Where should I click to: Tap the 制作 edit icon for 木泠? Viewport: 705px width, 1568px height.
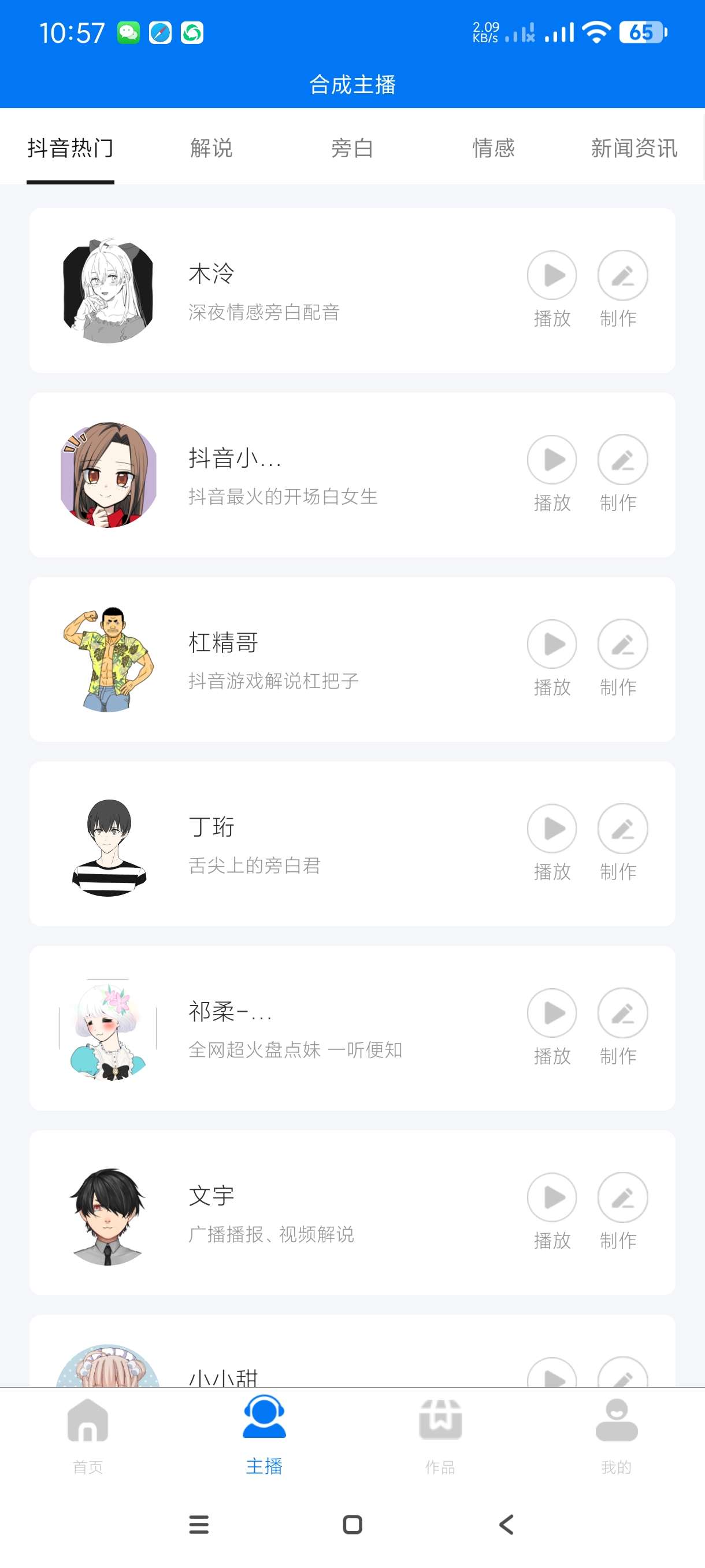click(622, 276)
